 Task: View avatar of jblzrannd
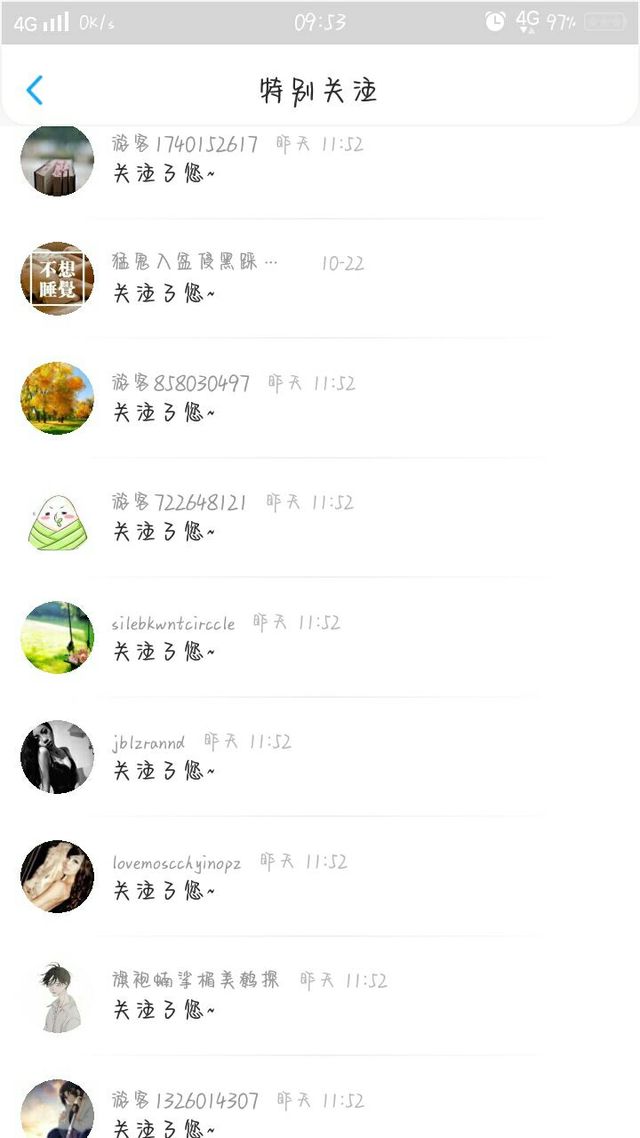tap(57, 756)
